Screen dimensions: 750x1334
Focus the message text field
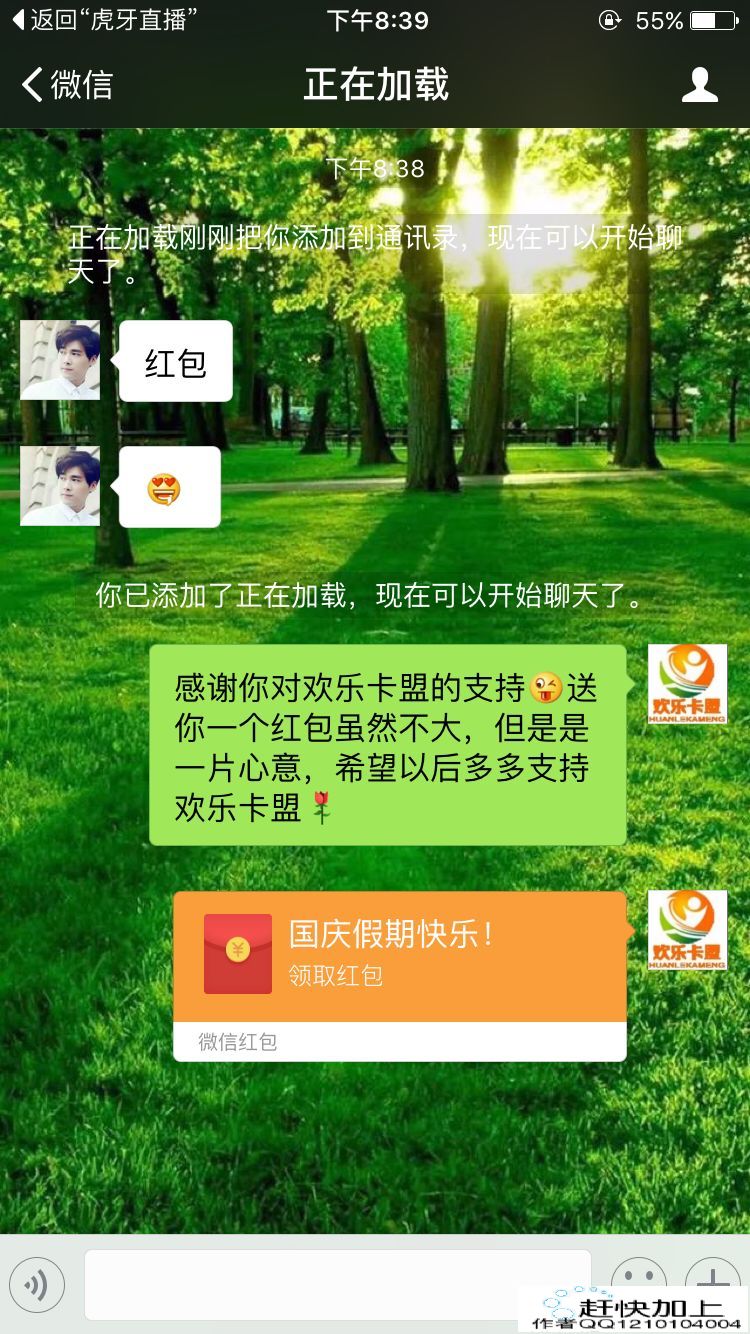tap(337, 1284)
